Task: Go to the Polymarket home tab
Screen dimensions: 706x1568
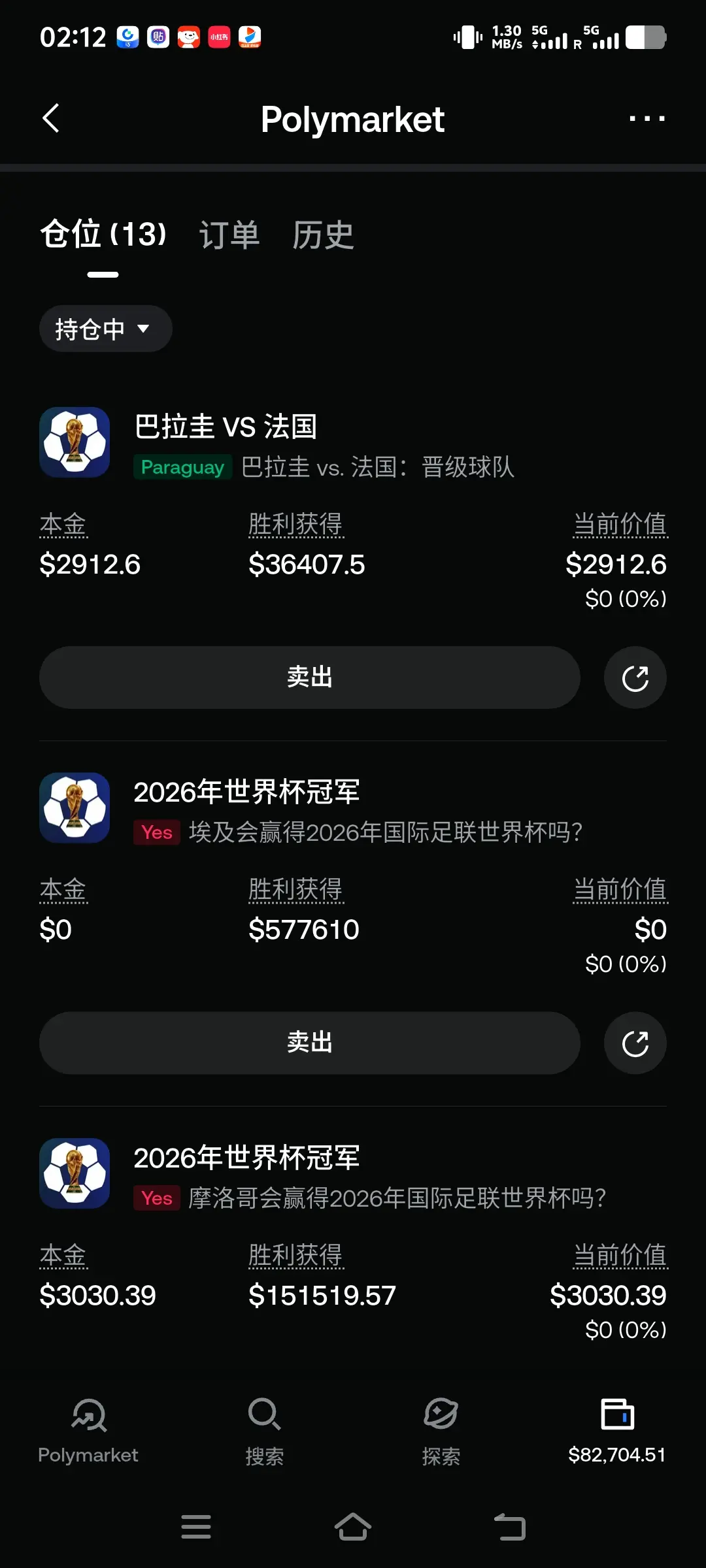Action: [x=88, y=1431]
